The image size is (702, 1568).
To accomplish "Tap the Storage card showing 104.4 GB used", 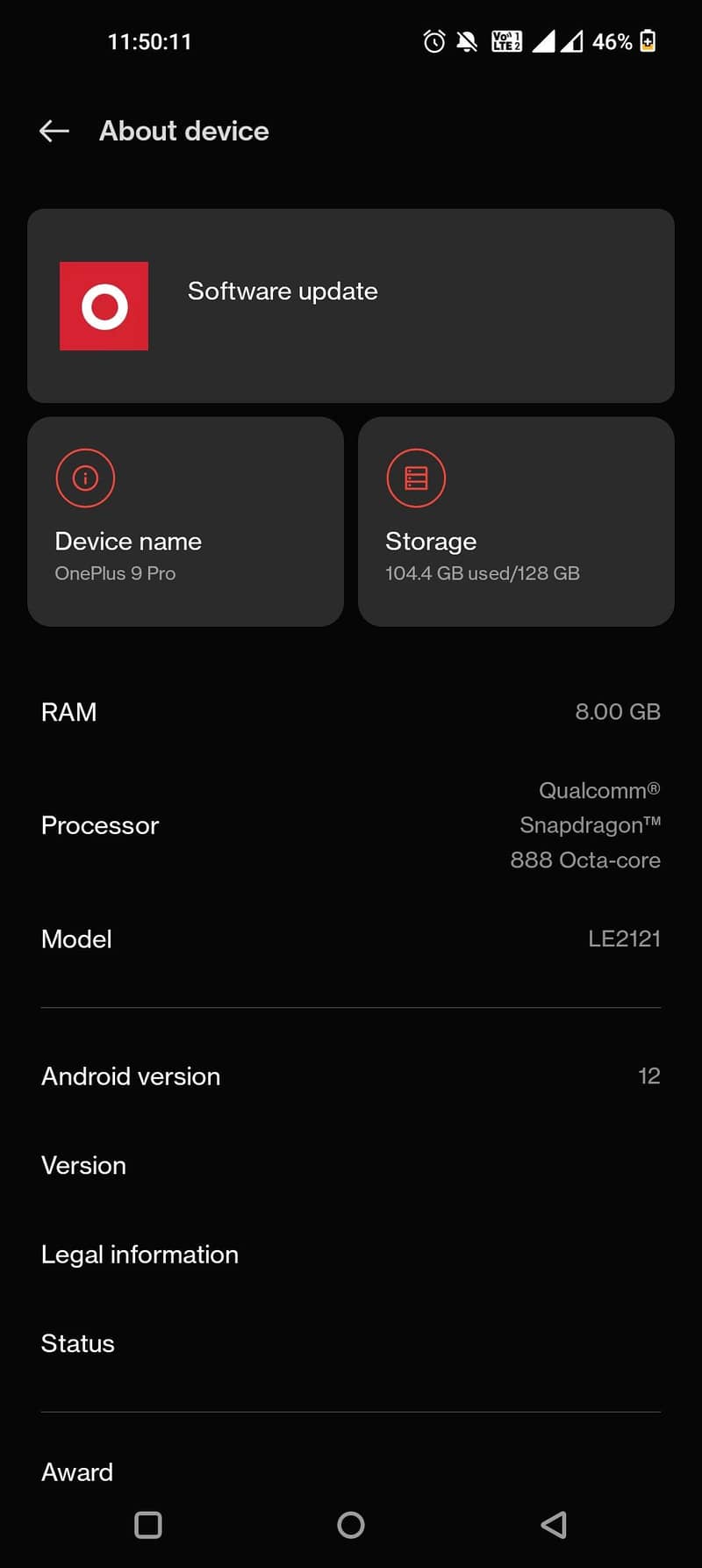I will 515,521.
